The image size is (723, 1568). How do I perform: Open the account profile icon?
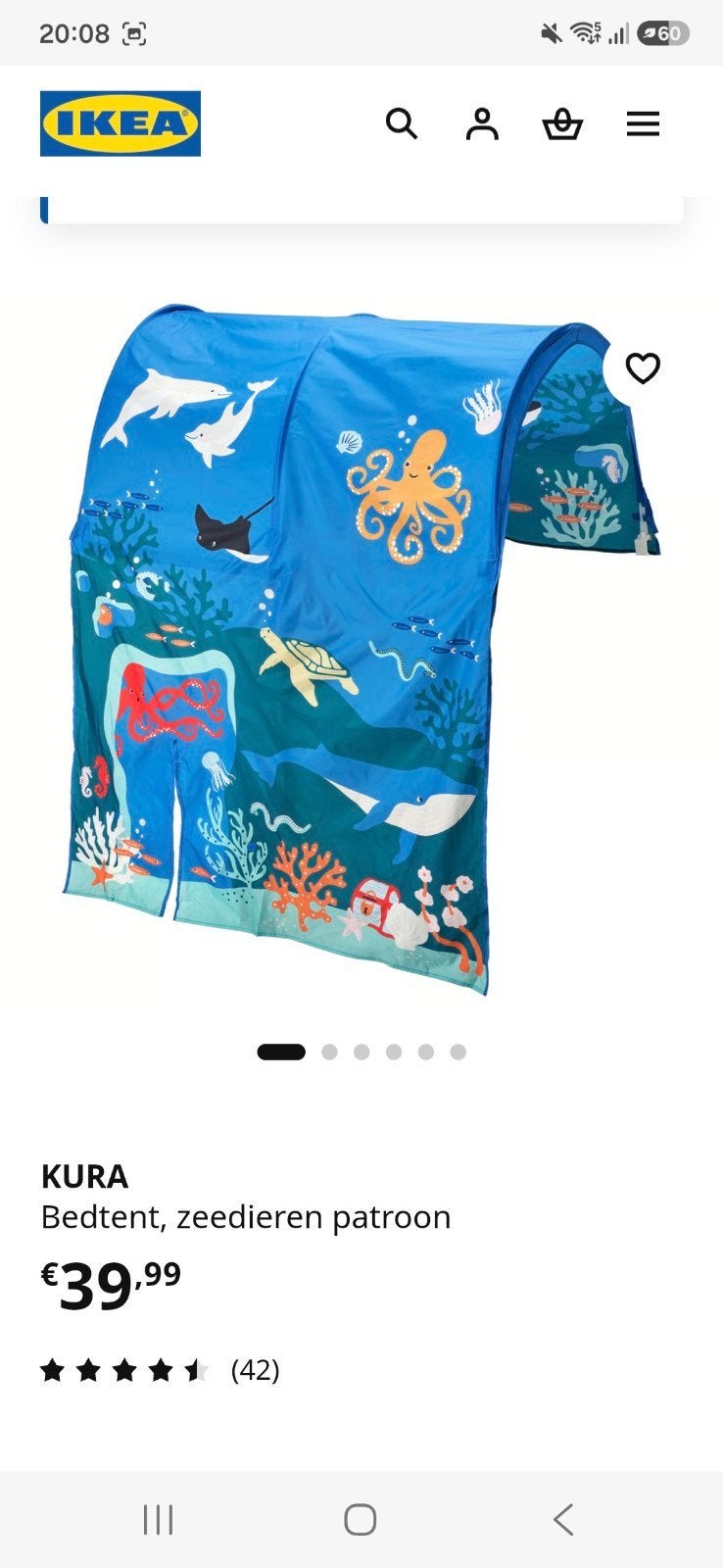coord(482,124)
